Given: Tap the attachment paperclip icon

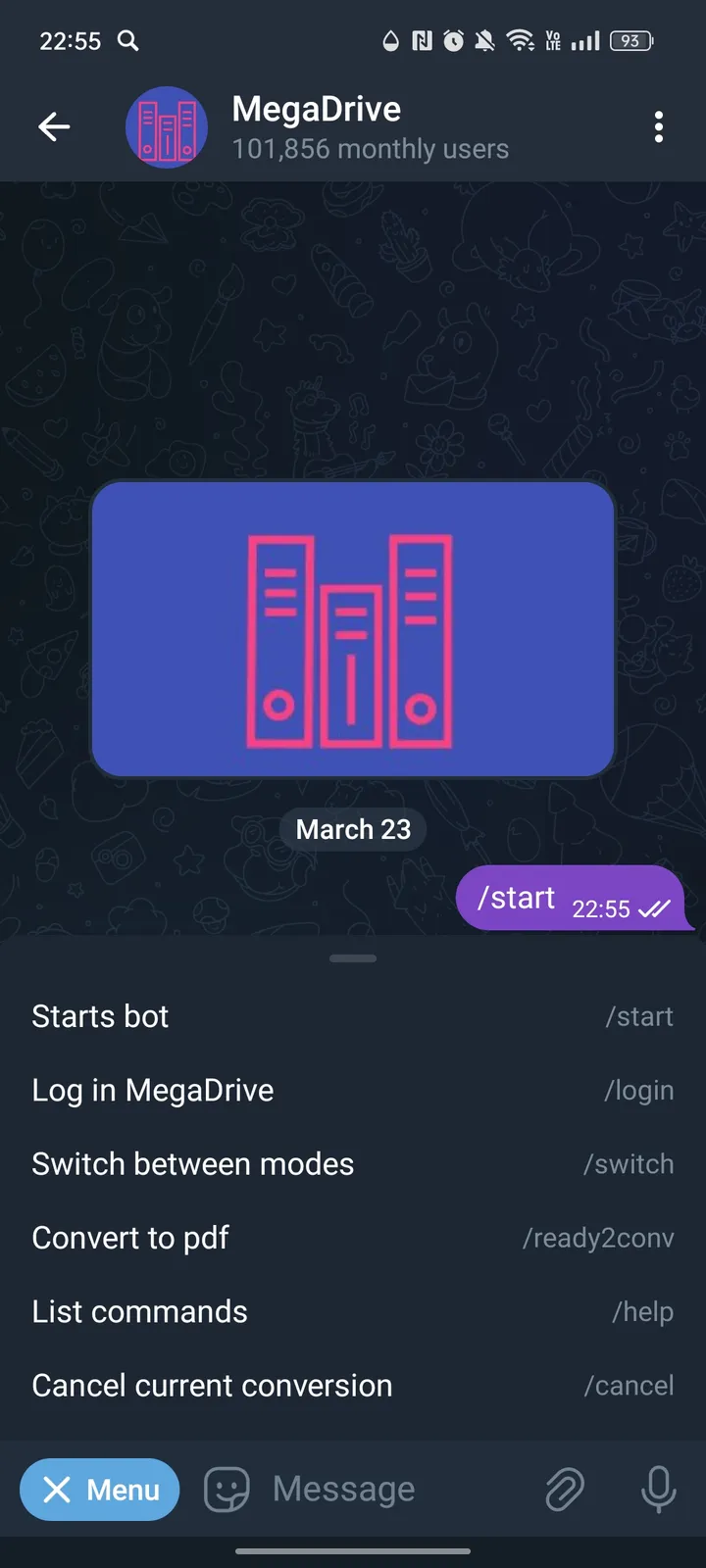Looking at the screenshot, I should [564, 1490].
